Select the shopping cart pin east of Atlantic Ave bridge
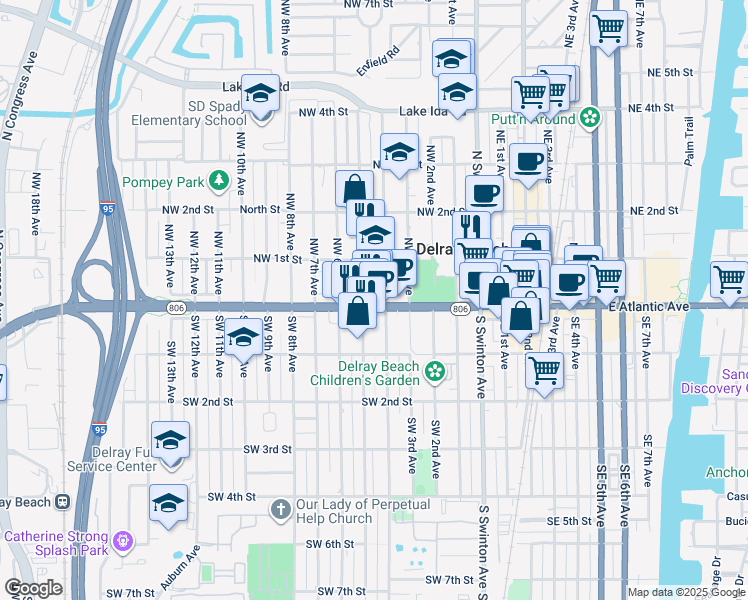The image size is (748, 600). point(730,279)
